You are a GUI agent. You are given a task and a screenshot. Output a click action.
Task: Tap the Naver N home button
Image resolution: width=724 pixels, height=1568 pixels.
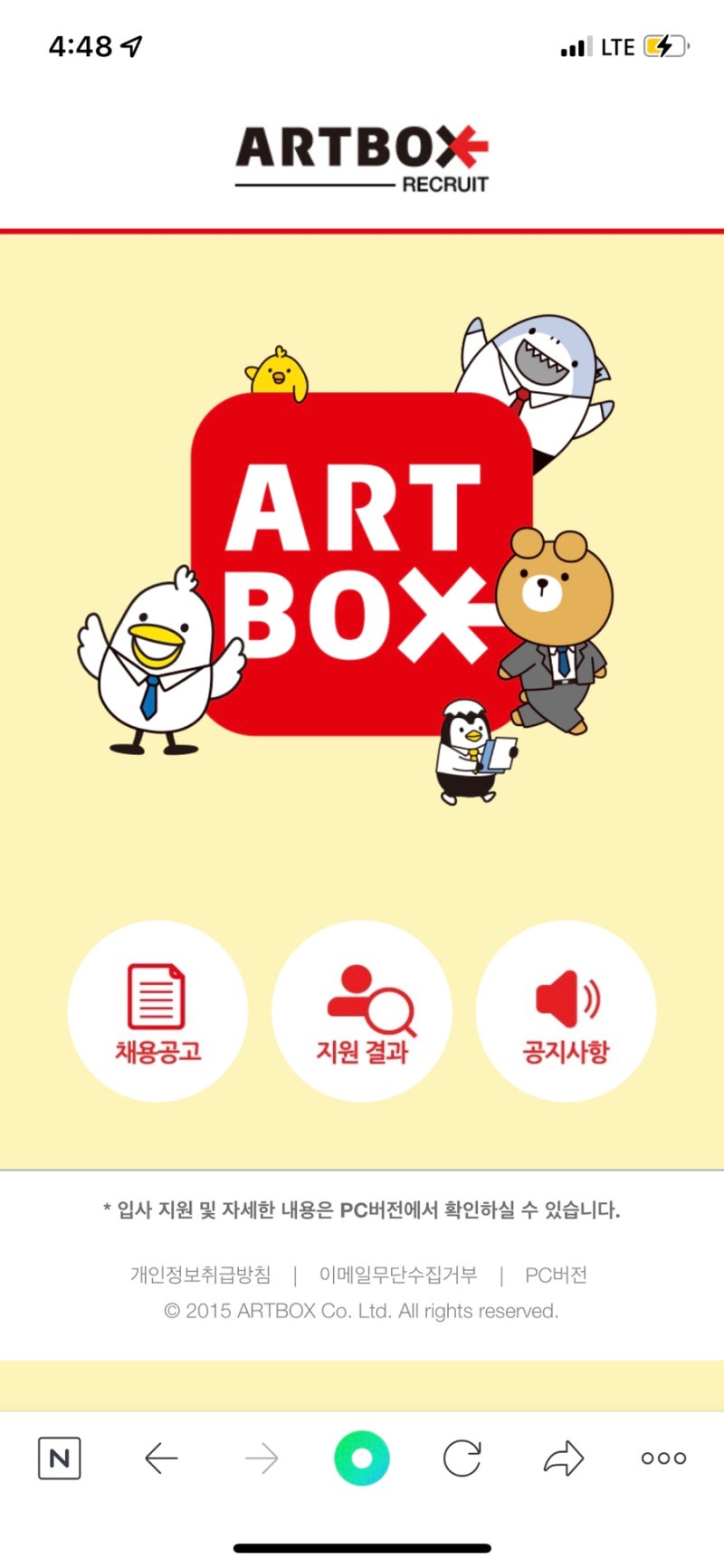pos(60,1458)
